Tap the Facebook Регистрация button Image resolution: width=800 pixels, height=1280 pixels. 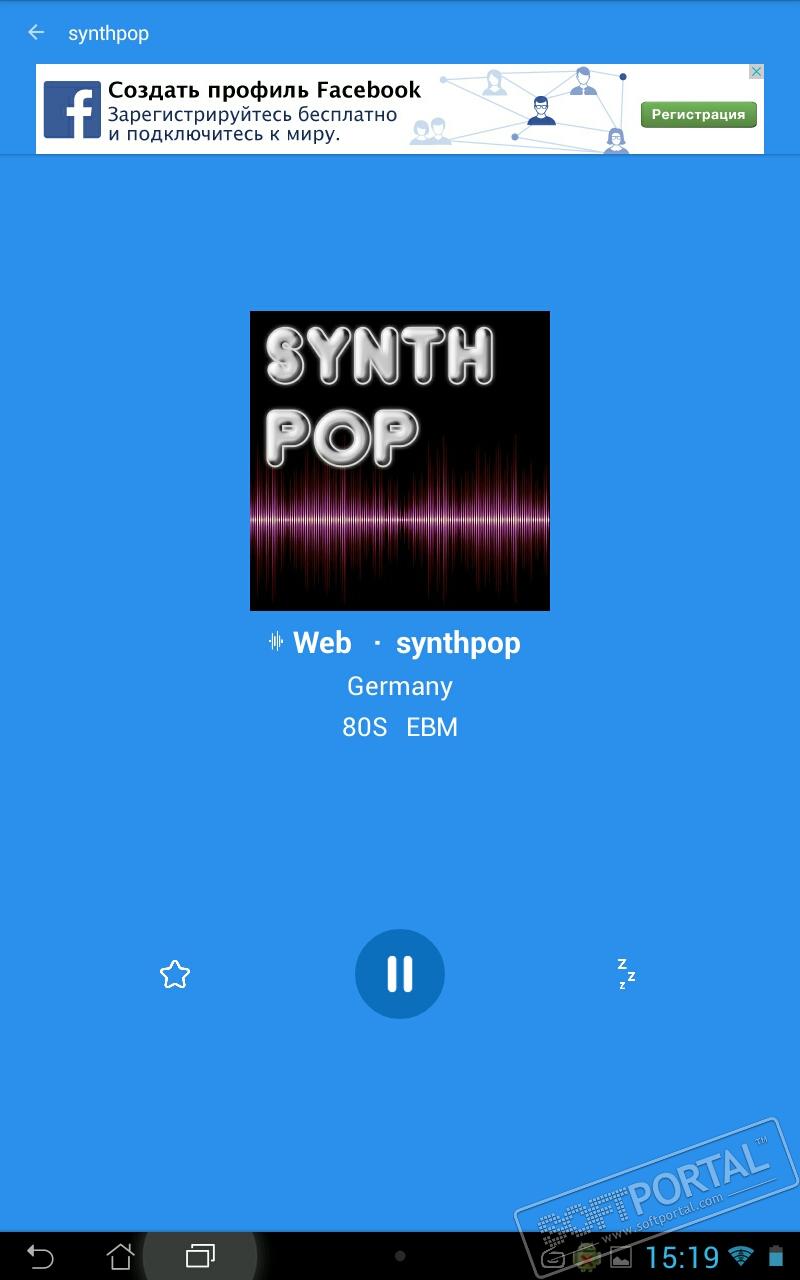698,114
